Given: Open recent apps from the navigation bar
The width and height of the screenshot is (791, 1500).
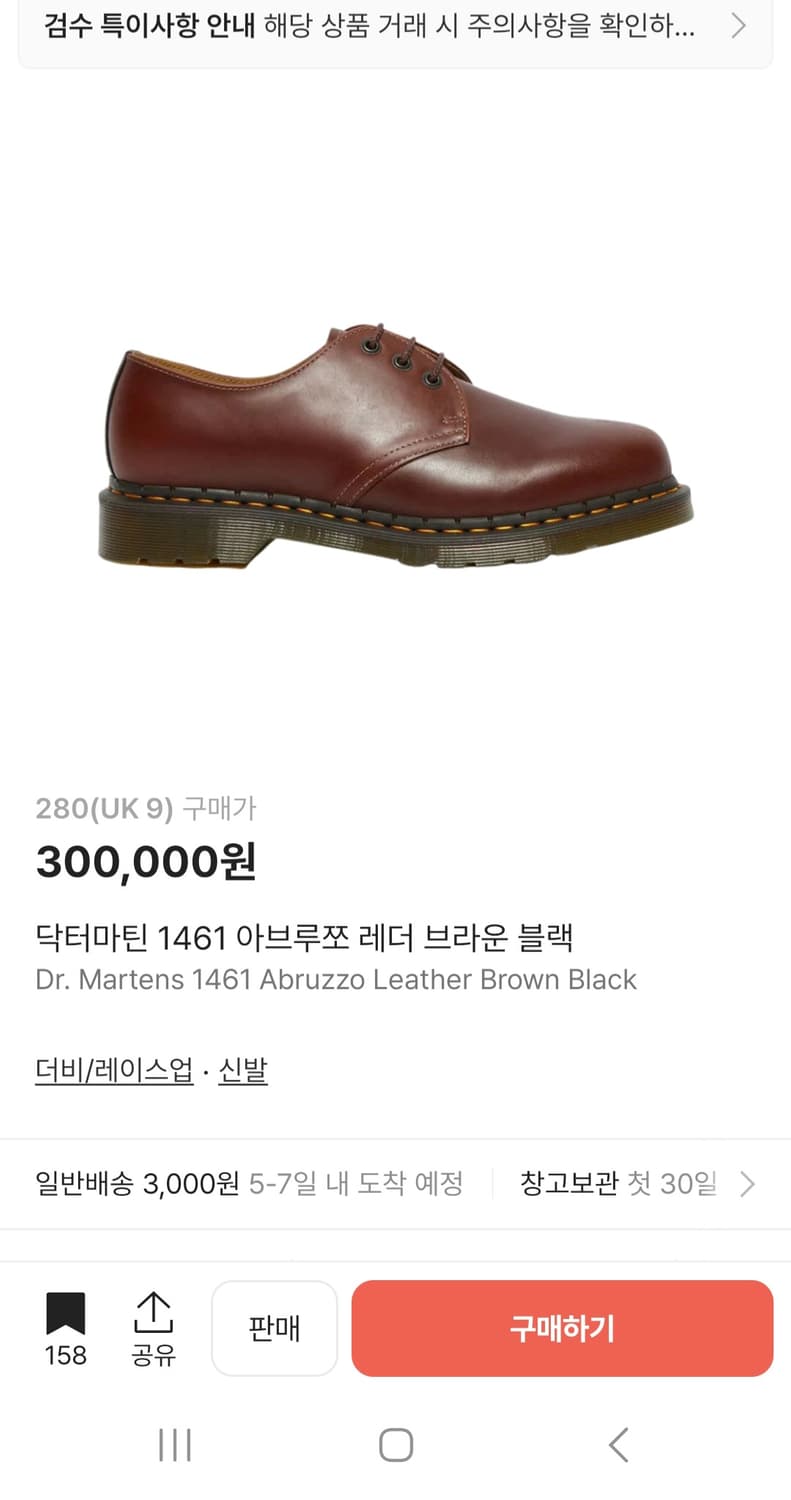Looking at the screenshot, I should point(175,1444).
